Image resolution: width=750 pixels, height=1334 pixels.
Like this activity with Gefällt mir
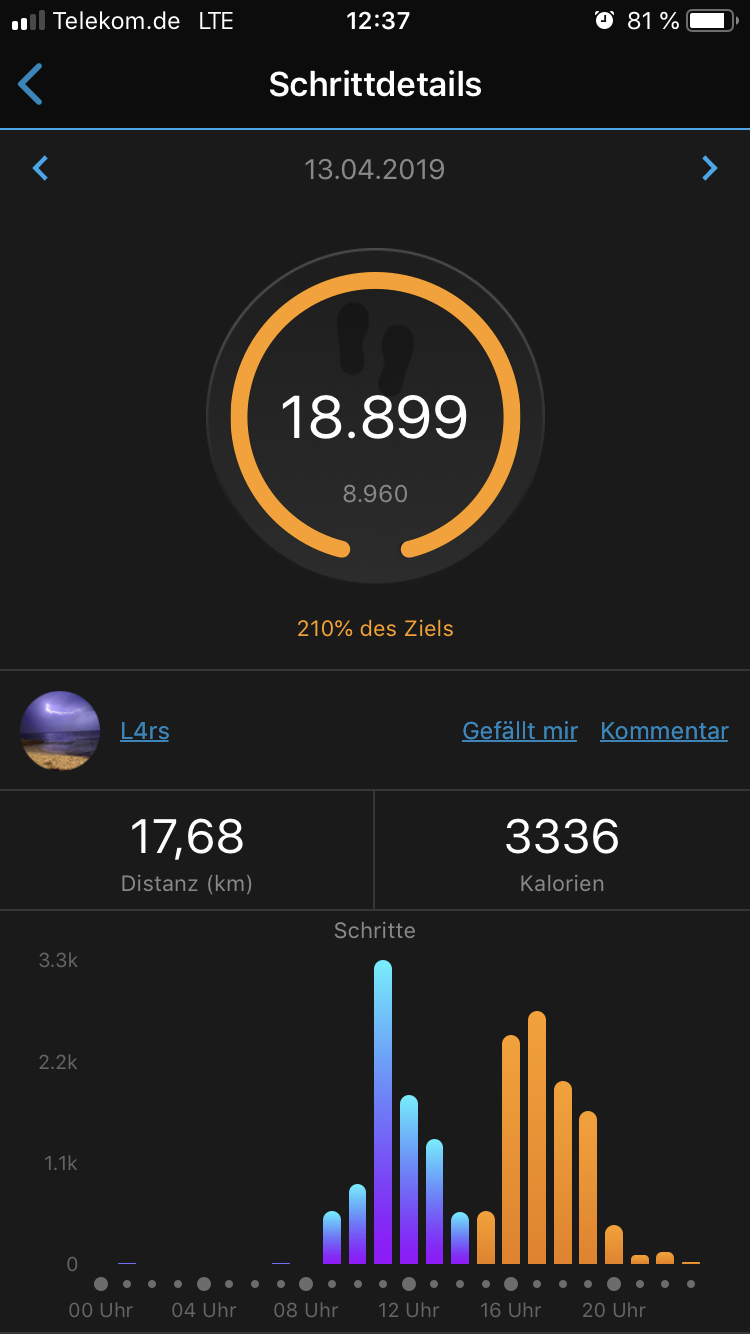(520, 731)
